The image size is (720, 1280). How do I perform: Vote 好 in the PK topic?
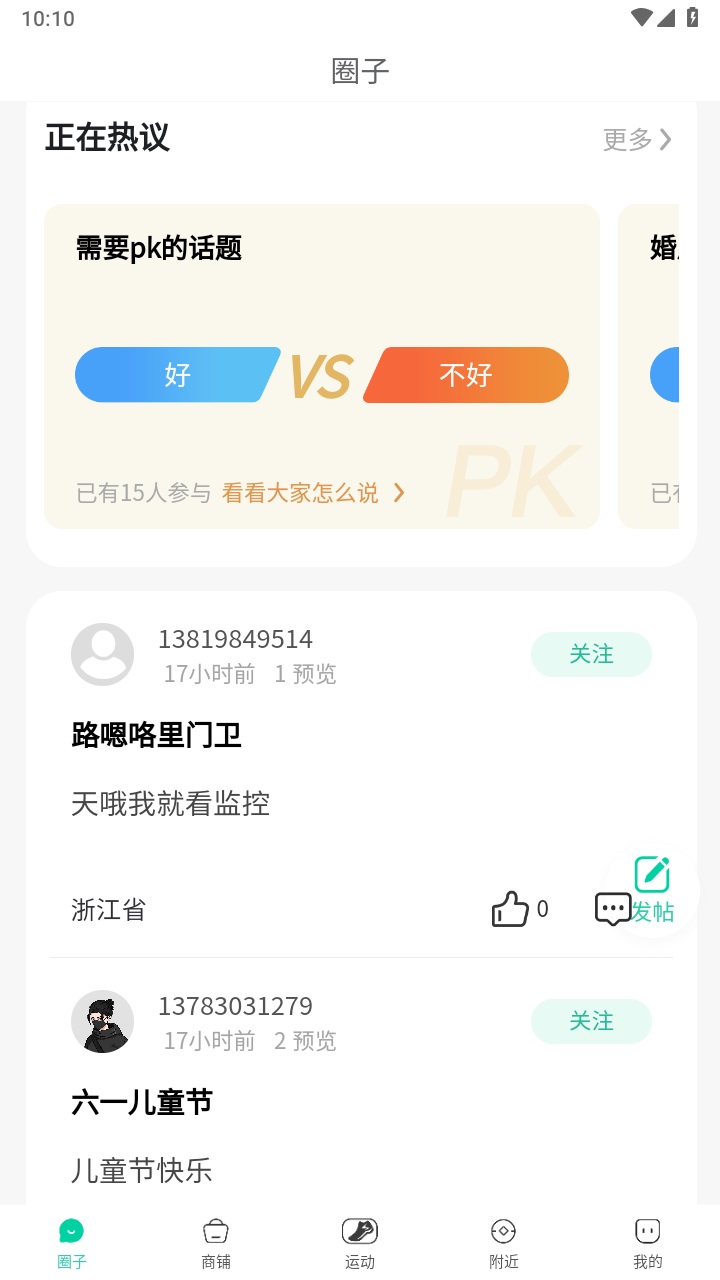(x=177, y=374)
